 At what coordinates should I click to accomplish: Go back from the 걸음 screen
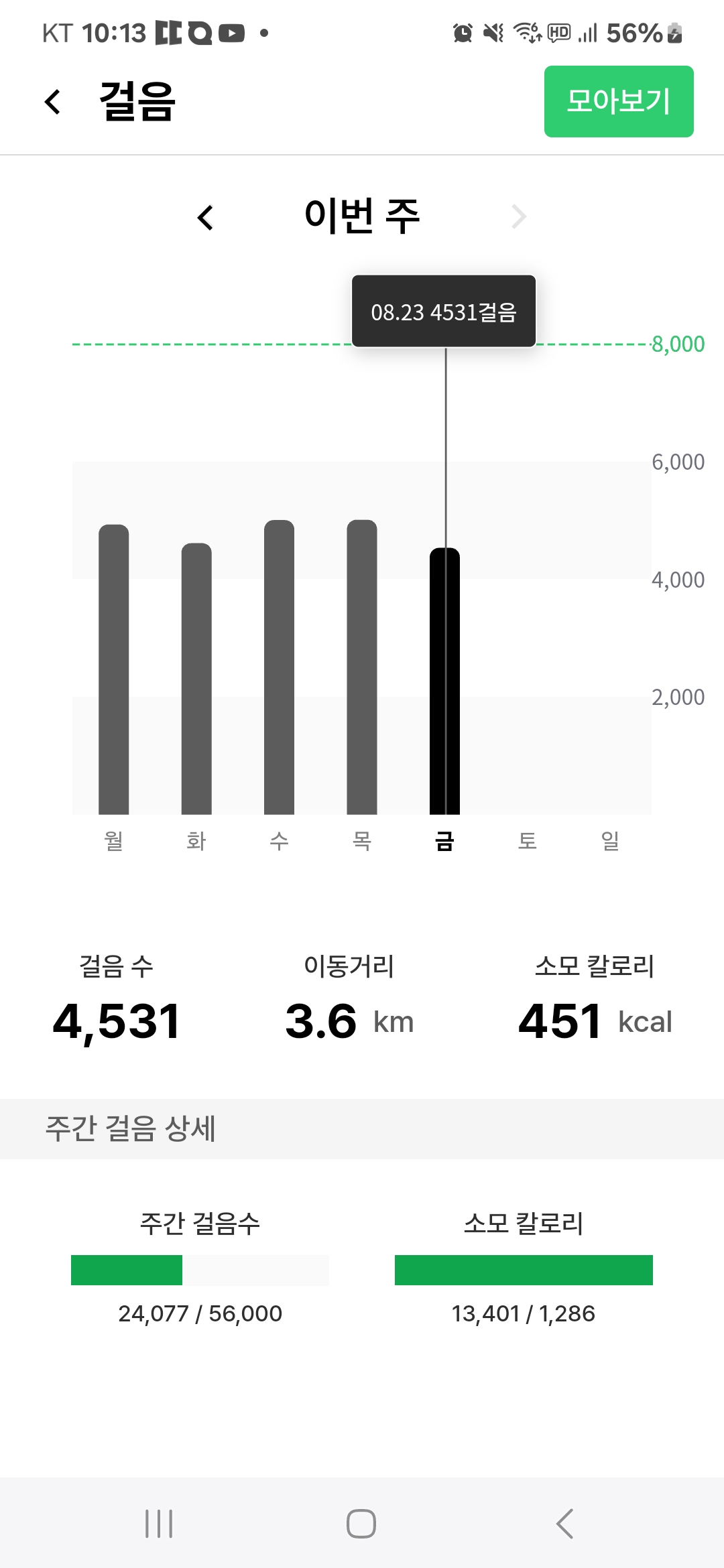(x=53, y=102)
